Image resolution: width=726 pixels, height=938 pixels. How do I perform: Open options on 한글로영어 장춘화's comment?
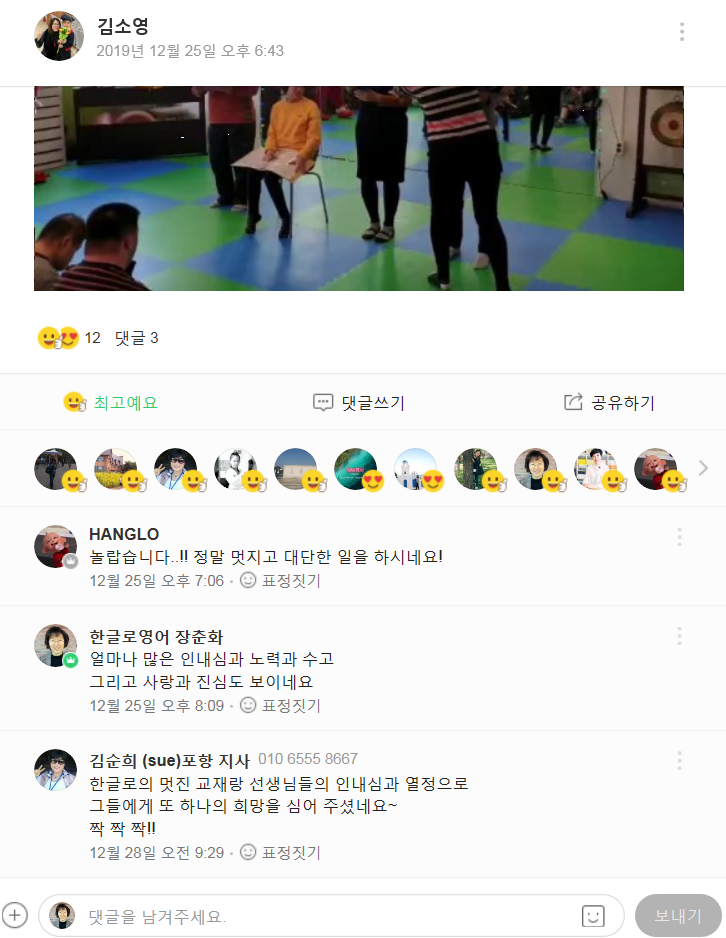[679, 636]
